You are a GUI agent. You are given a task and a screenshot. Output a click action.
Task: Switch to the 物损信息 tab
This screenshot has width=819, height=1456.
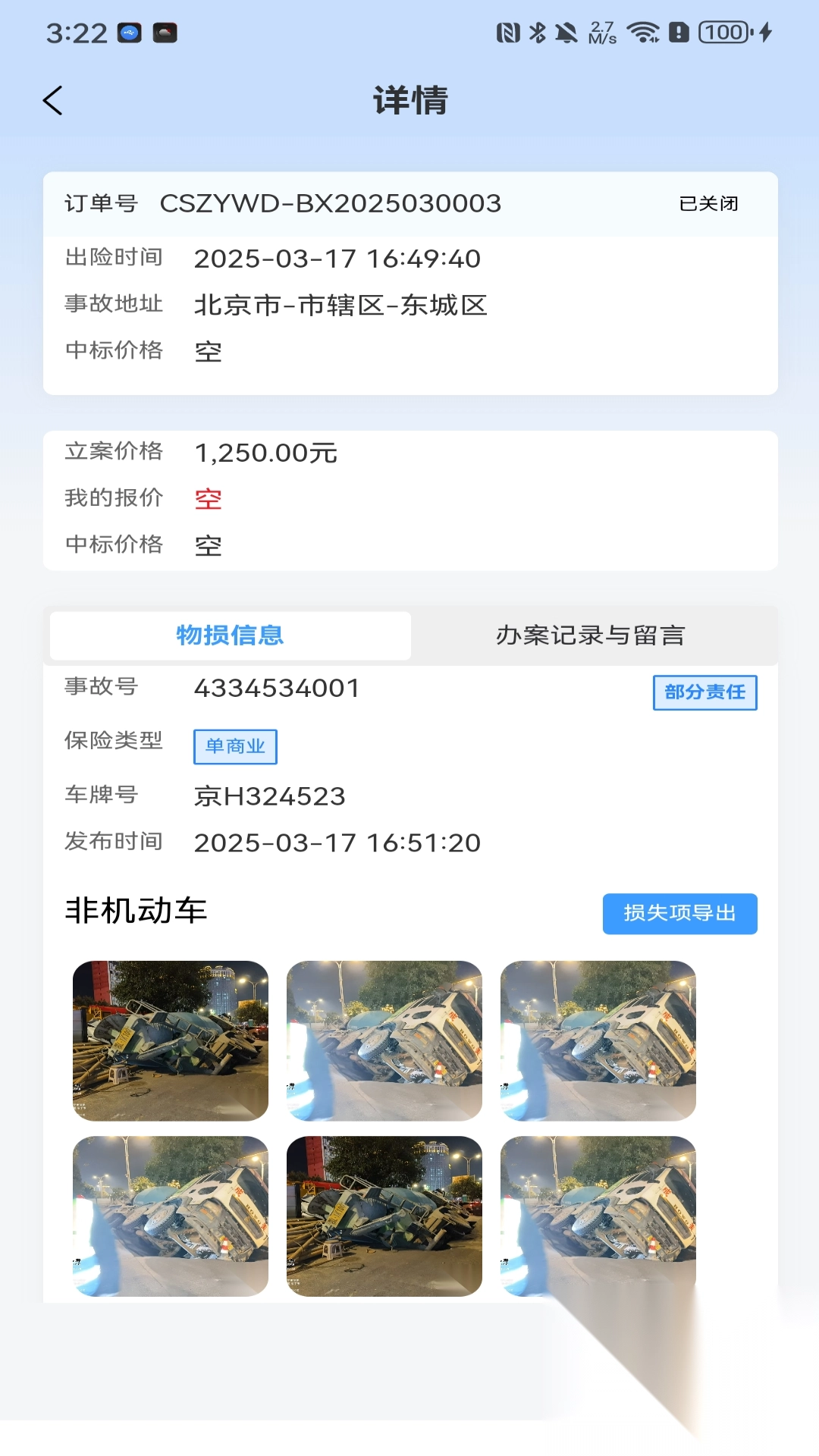(x=230, y=635)
